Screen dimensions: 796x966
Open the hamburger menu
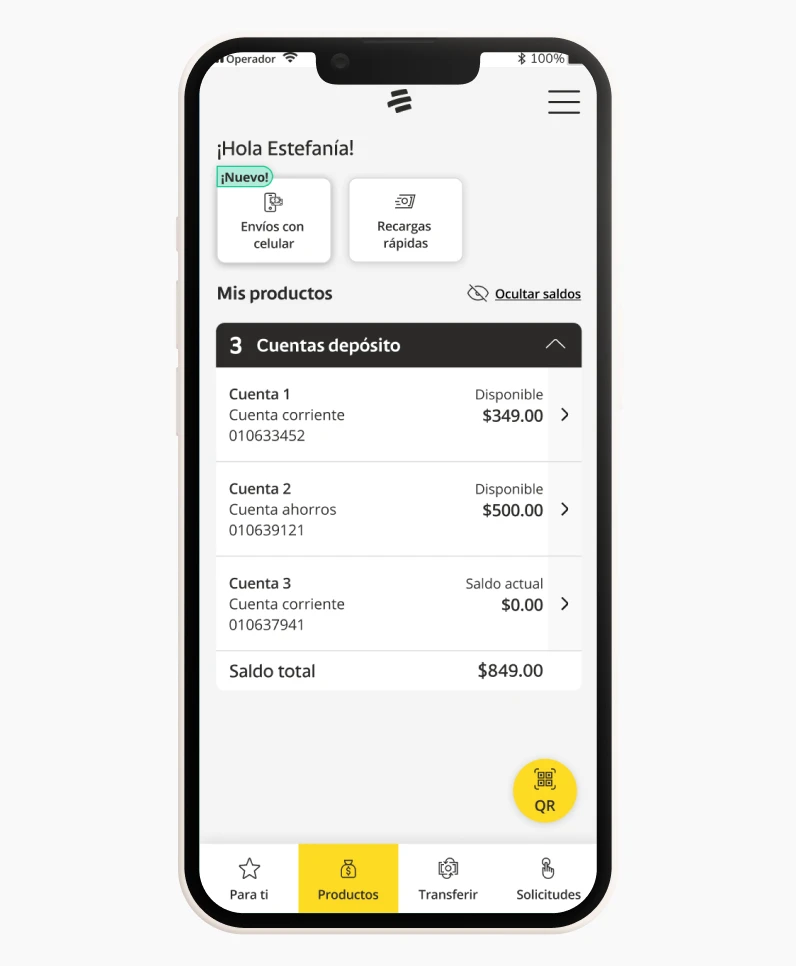564,102
